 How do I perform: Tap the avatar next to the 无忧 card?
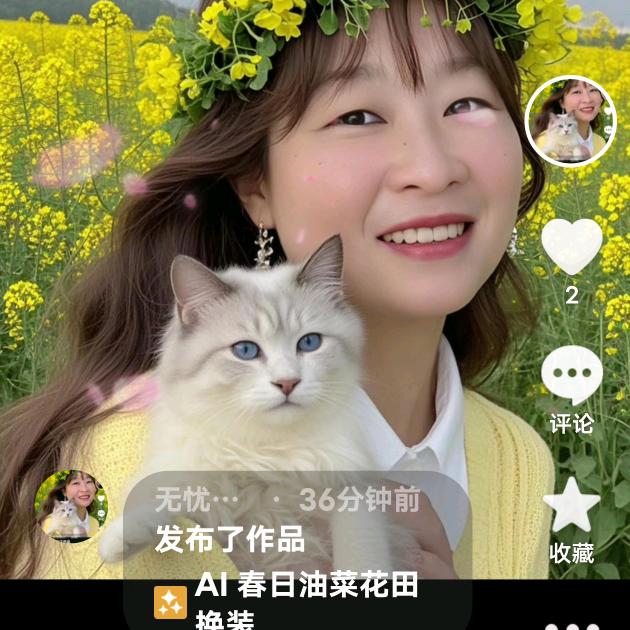tap(71, 506)
